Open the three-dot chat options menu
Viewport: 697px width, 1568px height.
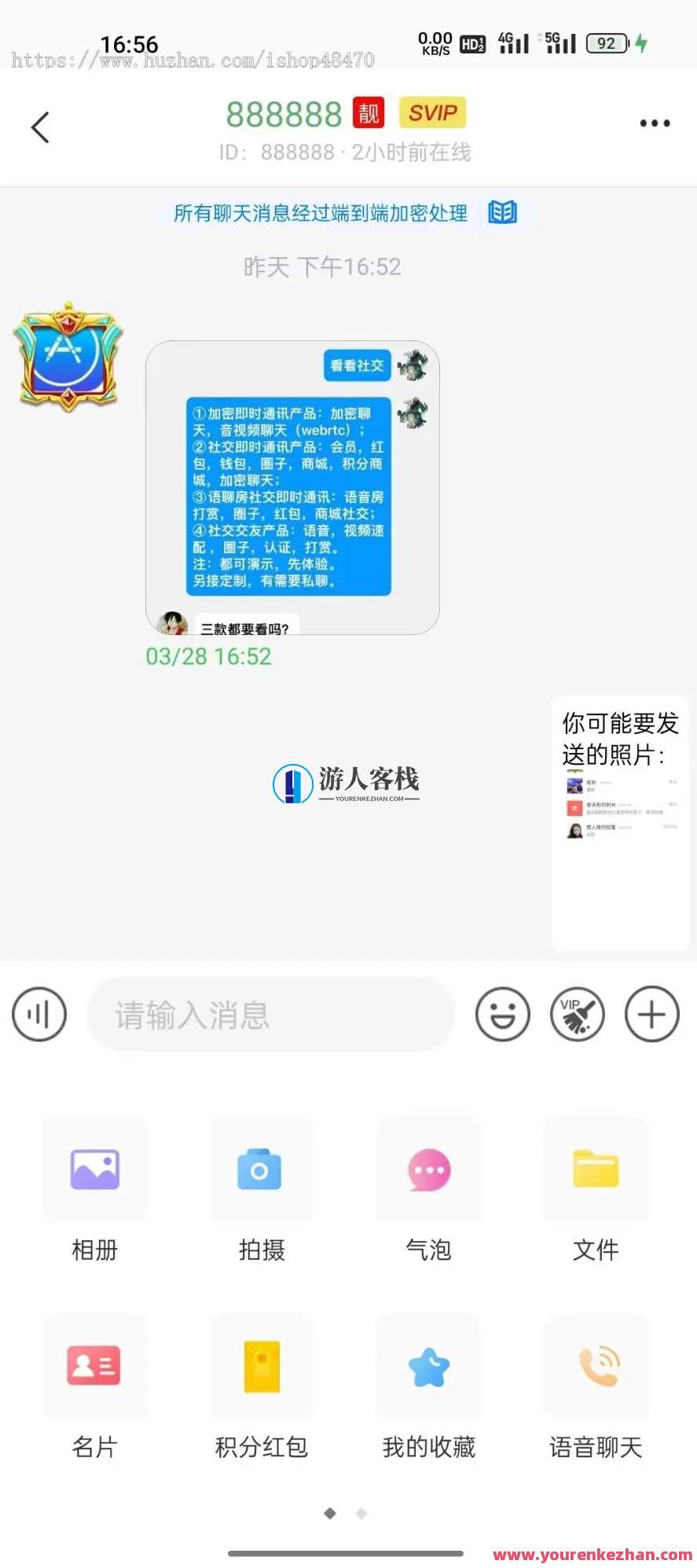[x=655, y=123]
